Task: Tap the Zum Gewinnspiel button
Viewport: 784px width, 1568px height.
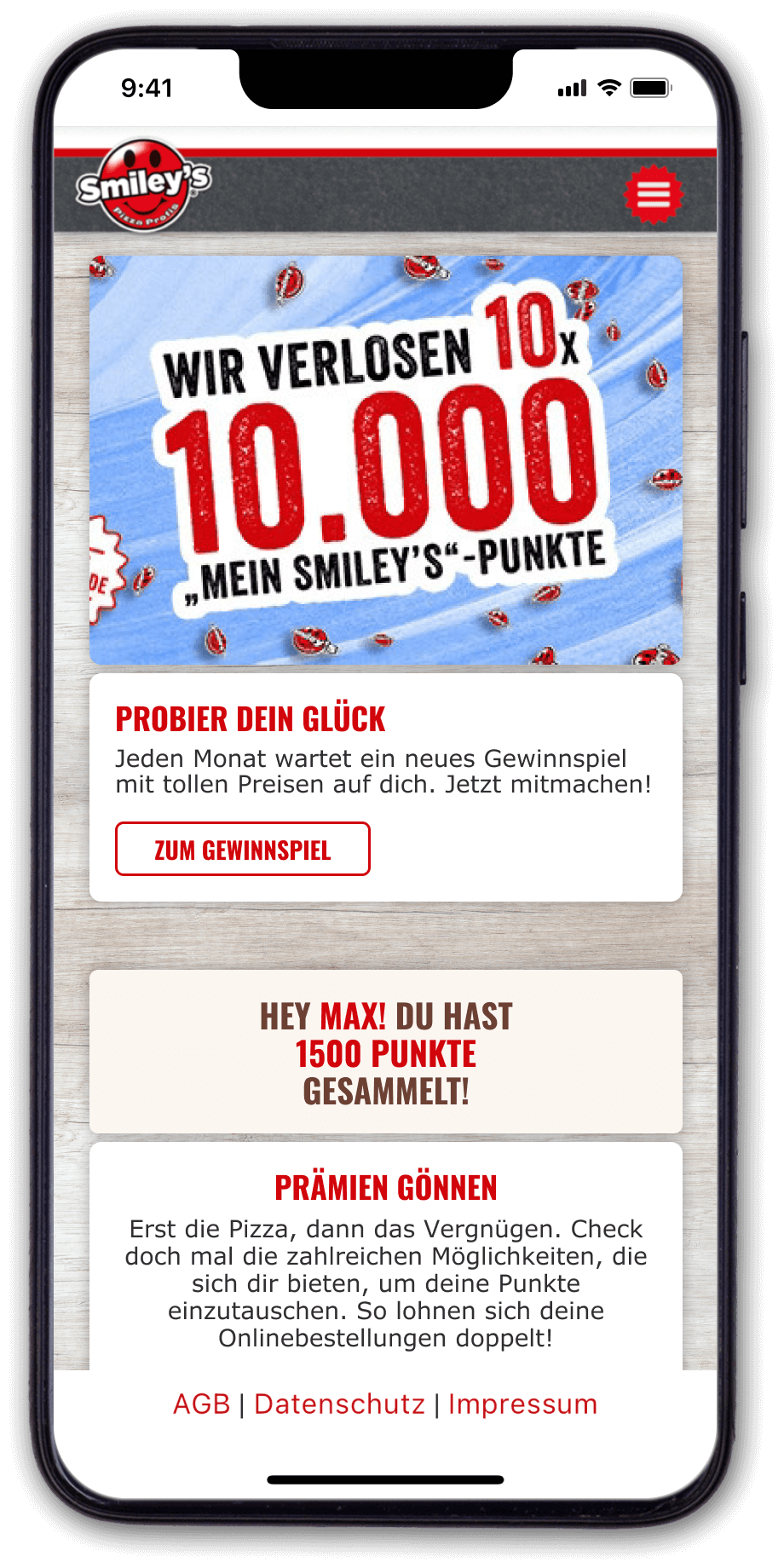Action: (243, 849)
